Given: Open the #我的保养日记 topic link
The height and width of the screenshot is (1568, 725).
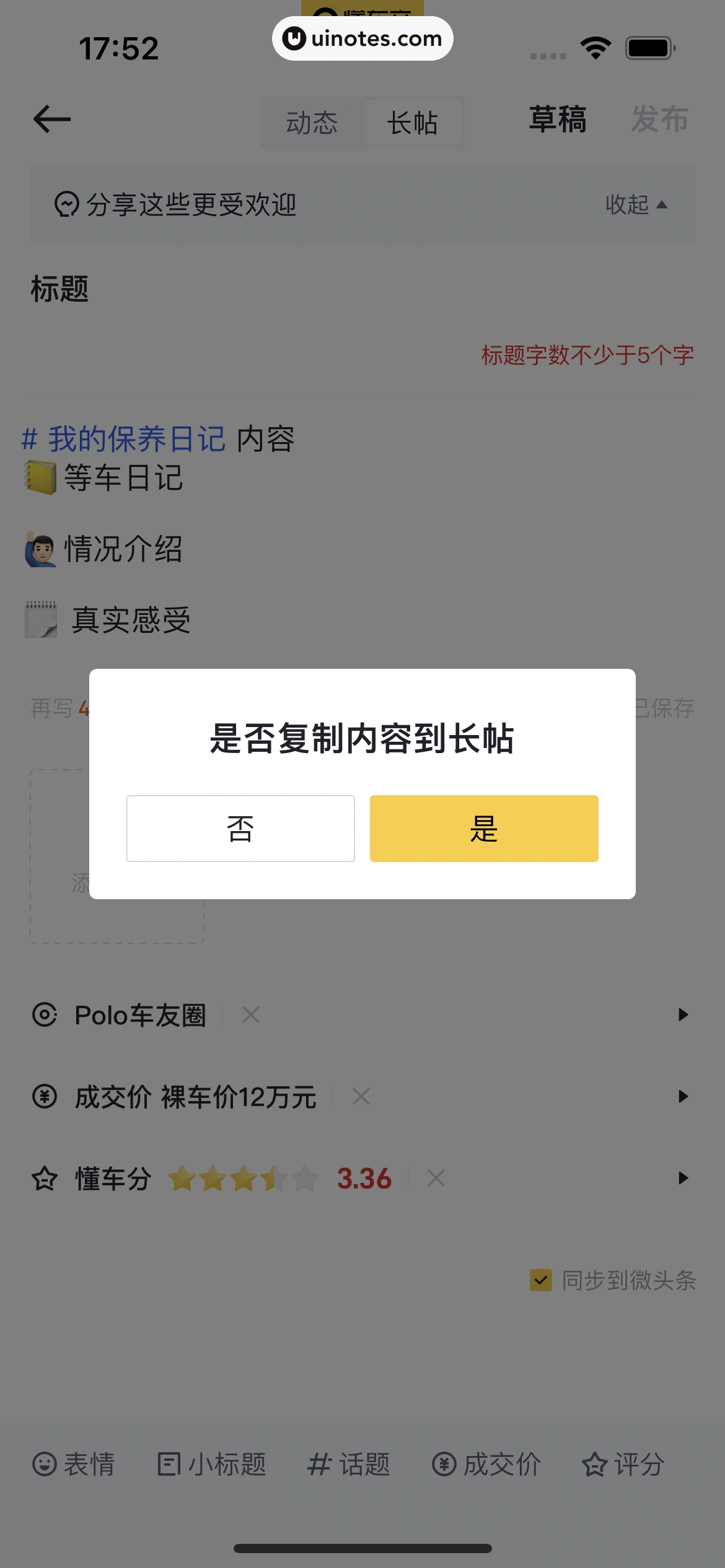Looking at the screenshot, I should [x=124, y=439].
